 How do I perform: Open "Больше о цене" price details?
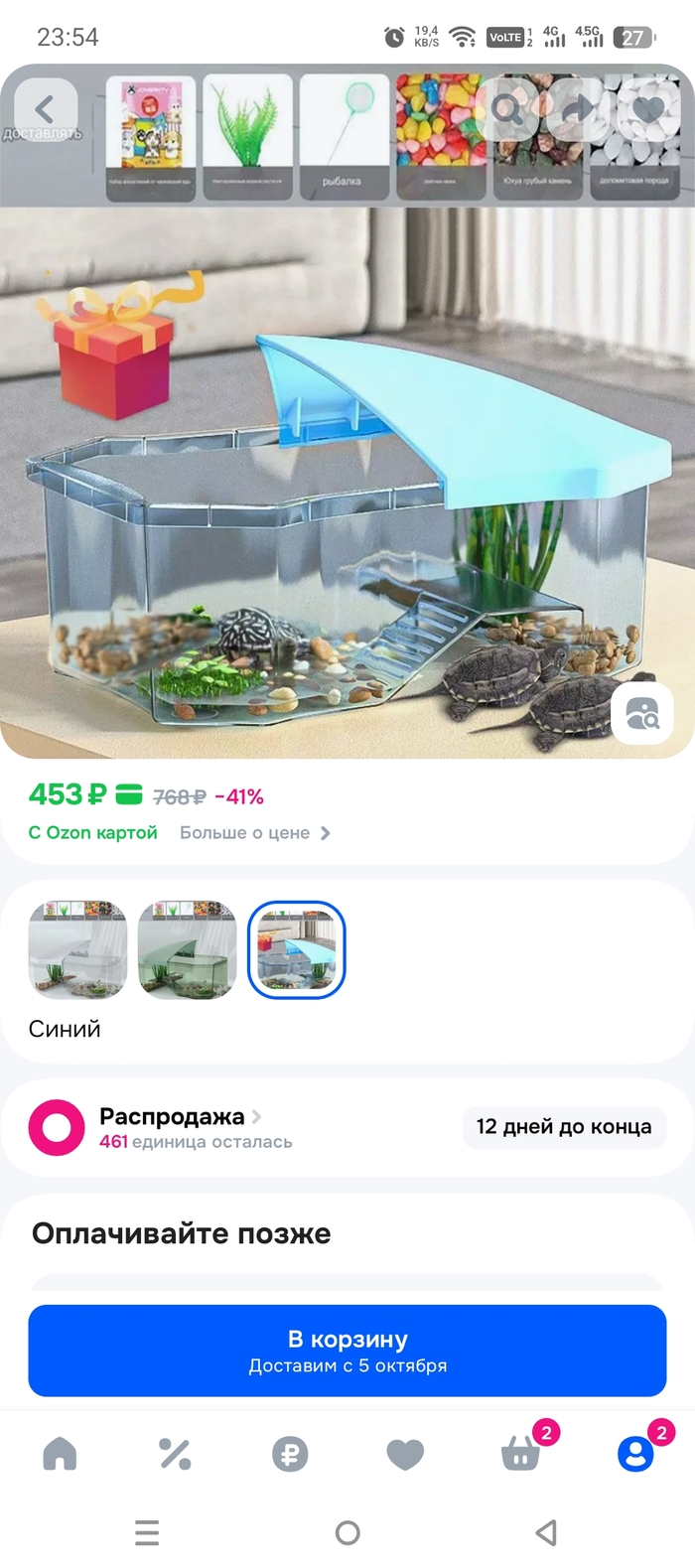254,833
